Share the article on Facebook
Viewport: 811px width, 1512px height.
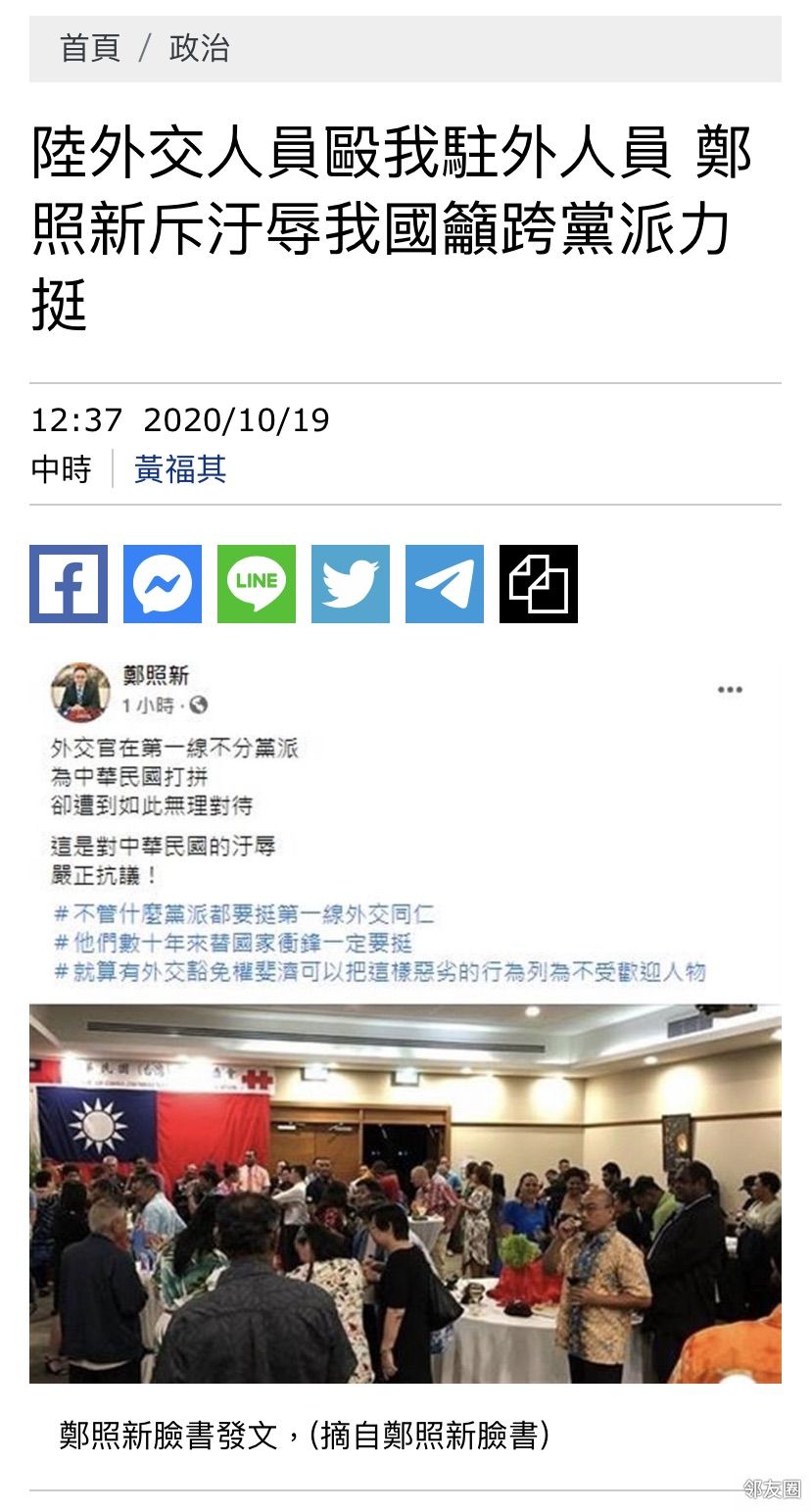[x=69, y=584]
